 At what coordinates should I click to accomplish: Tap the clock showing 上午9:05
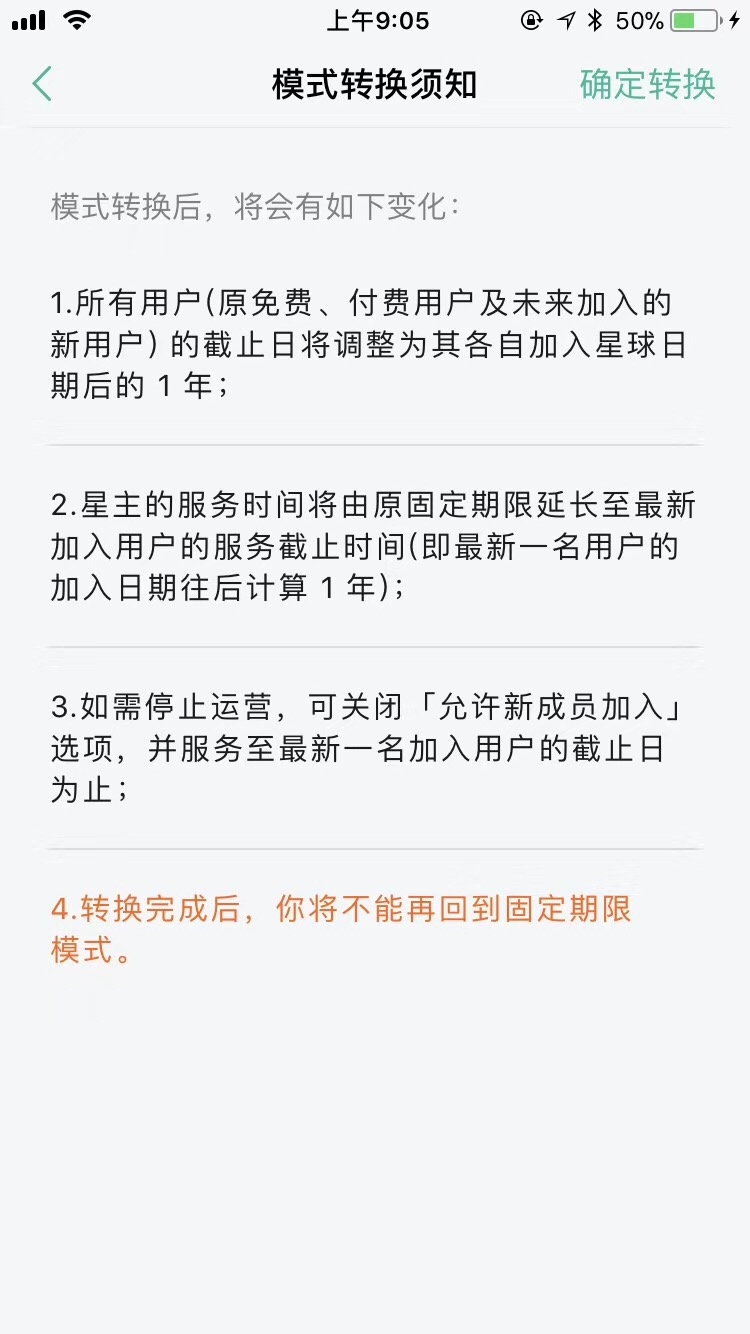(x=376, y=20)
